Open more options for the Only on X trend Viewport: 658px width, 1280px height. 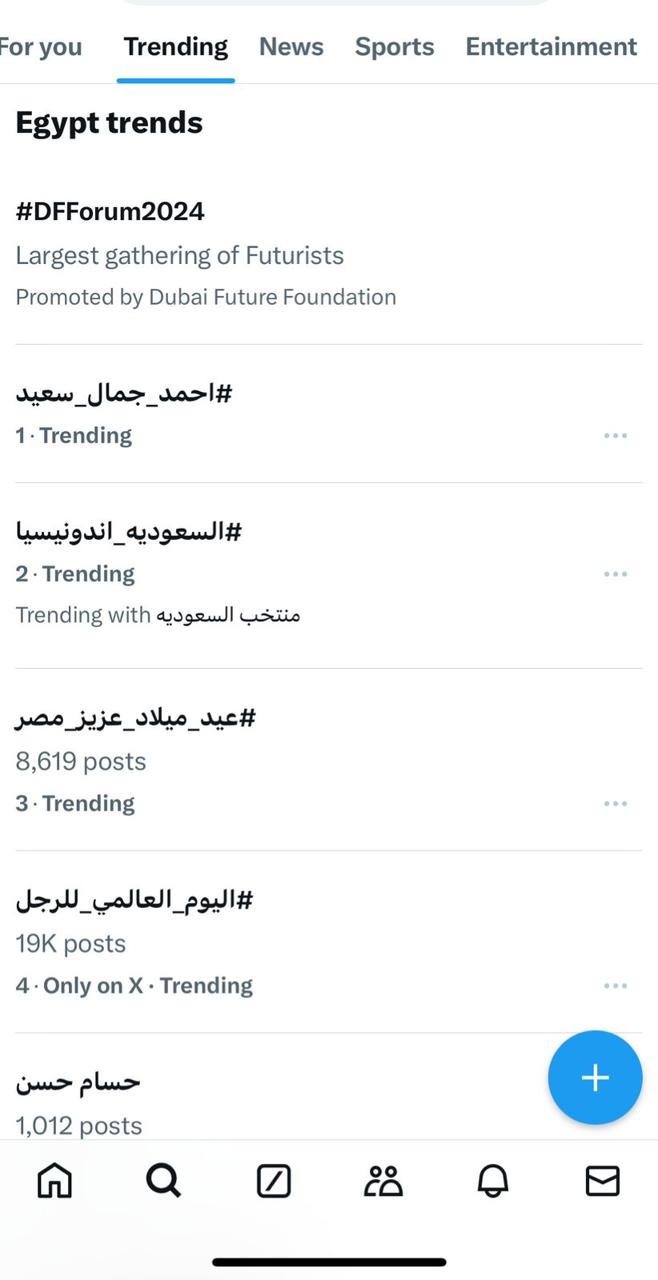coord(615,986)
